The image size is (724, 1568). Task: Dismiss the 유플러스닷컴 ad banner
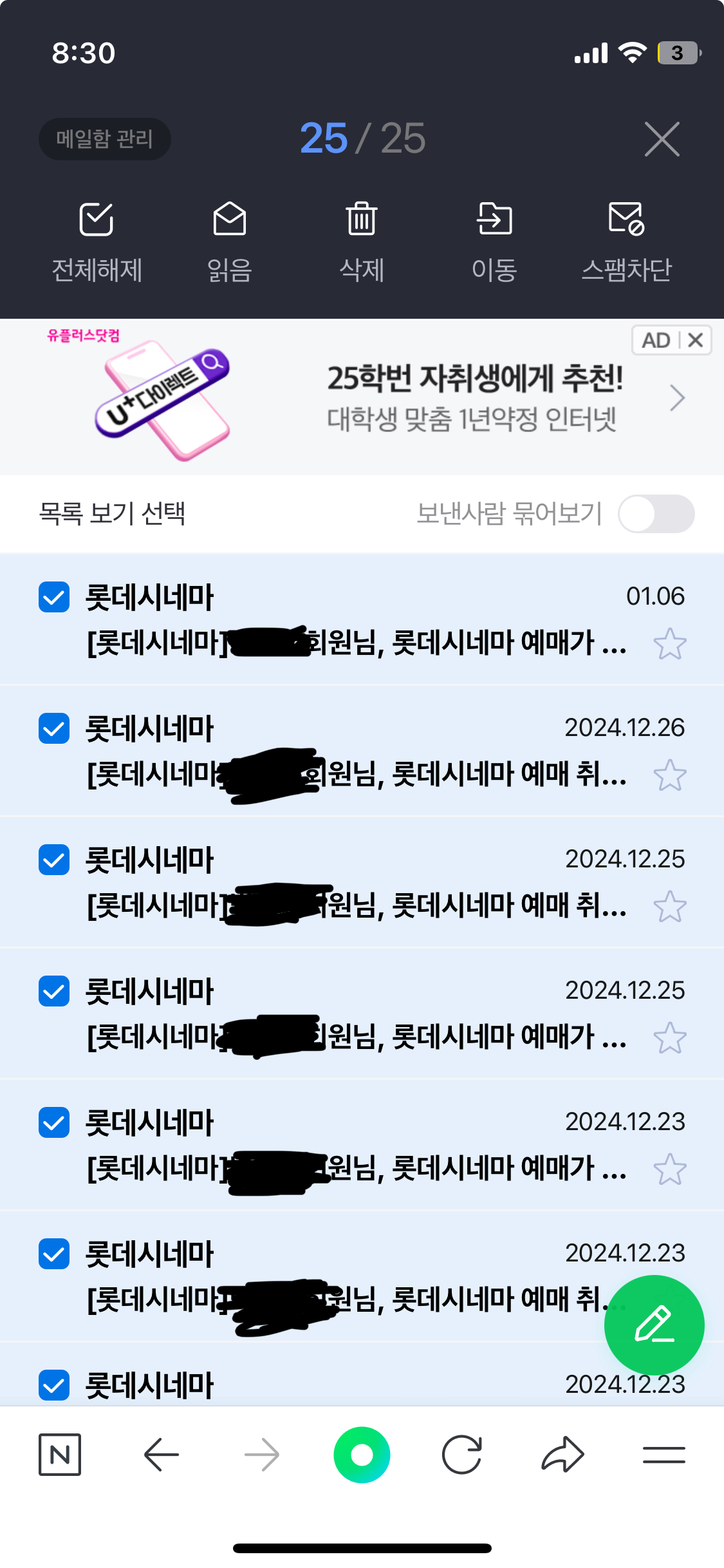tap(695, 340)
